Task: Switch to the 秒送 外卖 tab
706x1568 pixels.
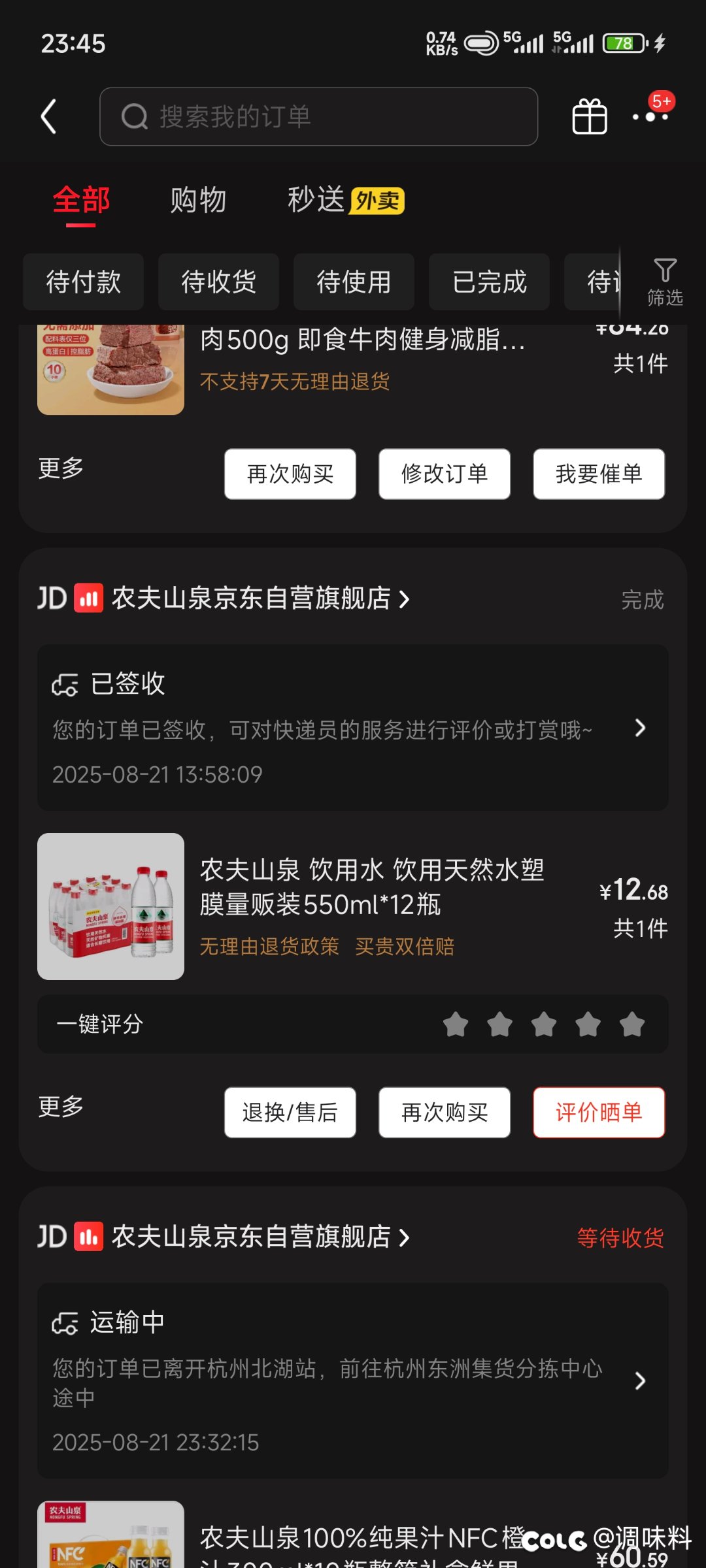Action: (345, 200)
